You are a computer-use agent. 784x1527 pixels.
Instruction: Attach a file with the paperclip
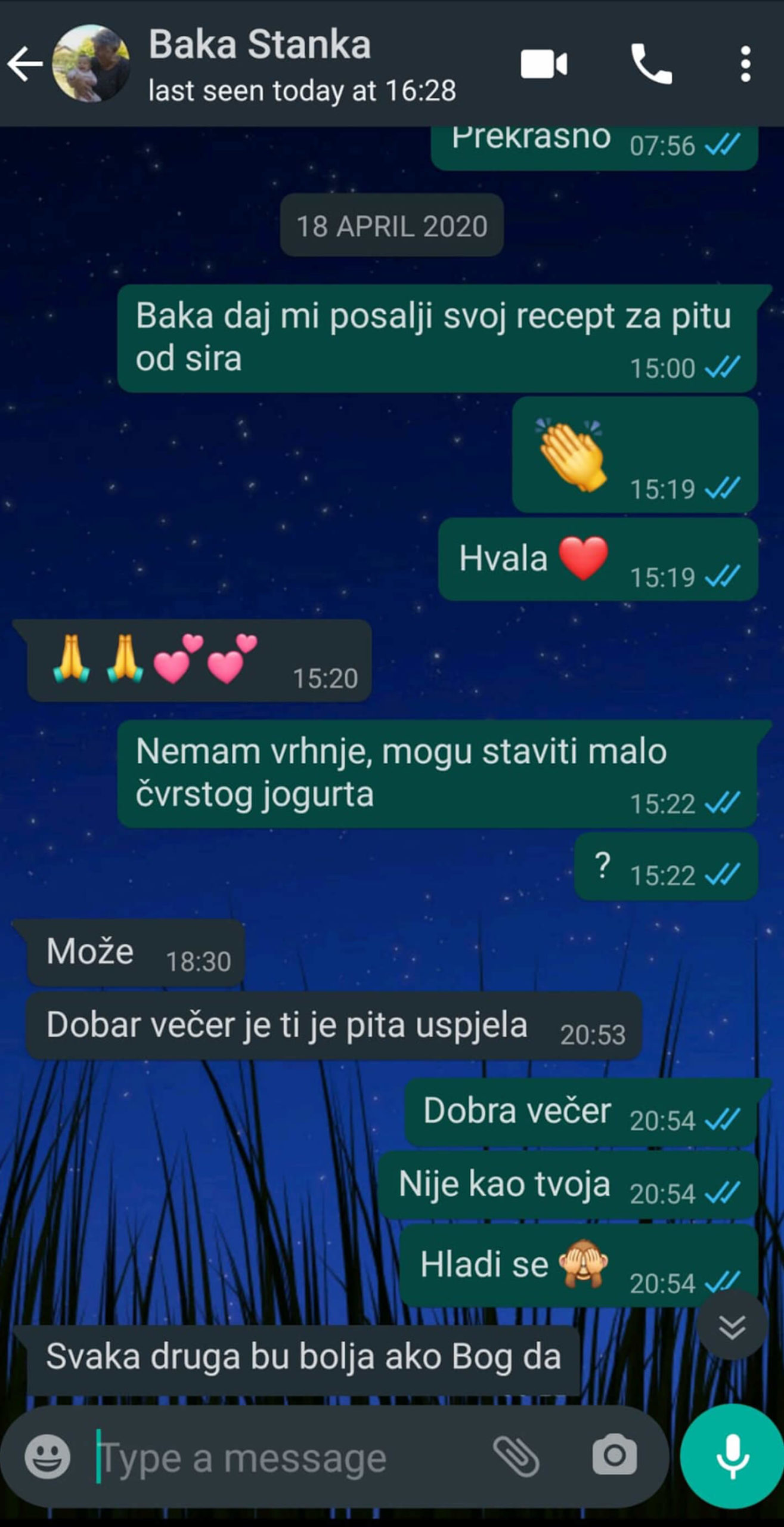click(516, 1457)
